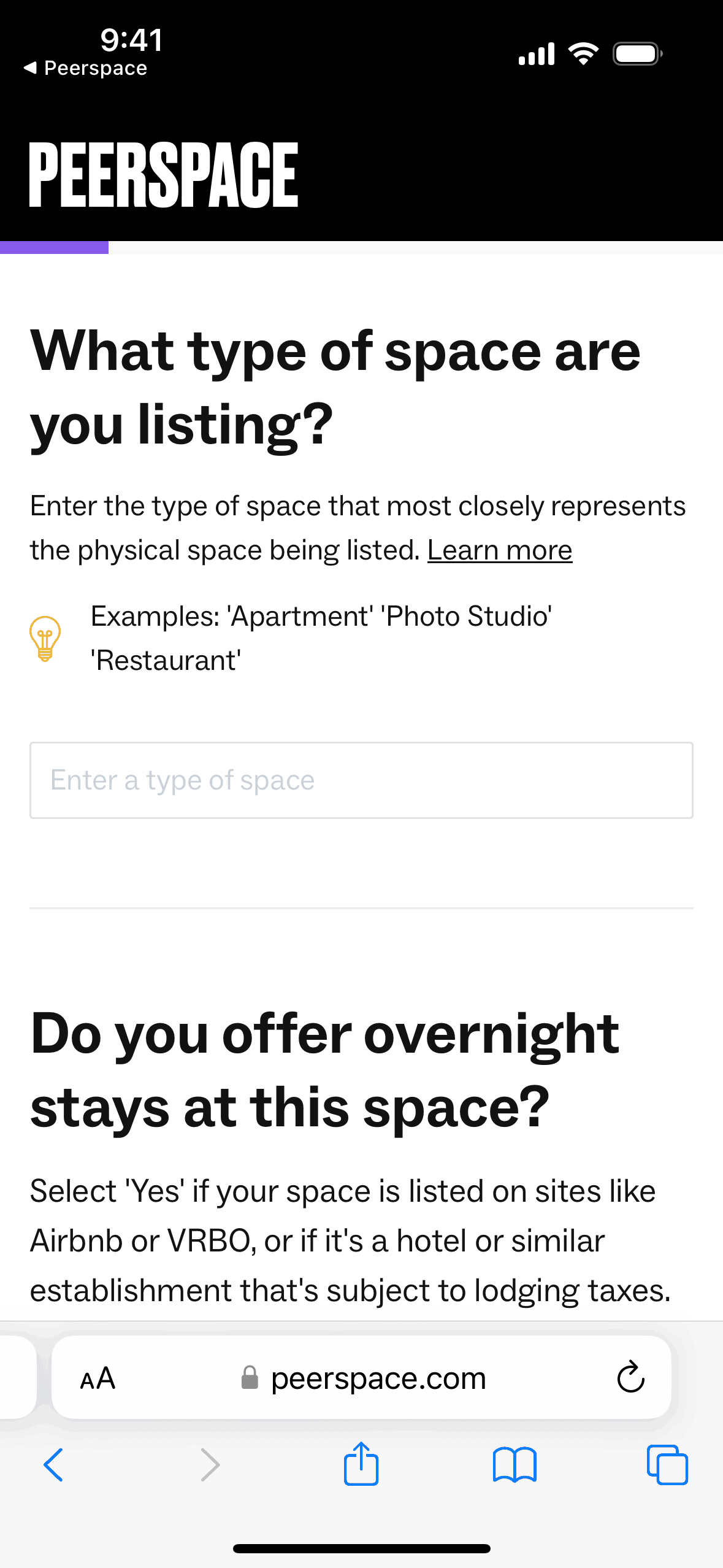Tap the 'Enter a type of space' field
This screenshot has height=1568, width=723.
point(361,780)
